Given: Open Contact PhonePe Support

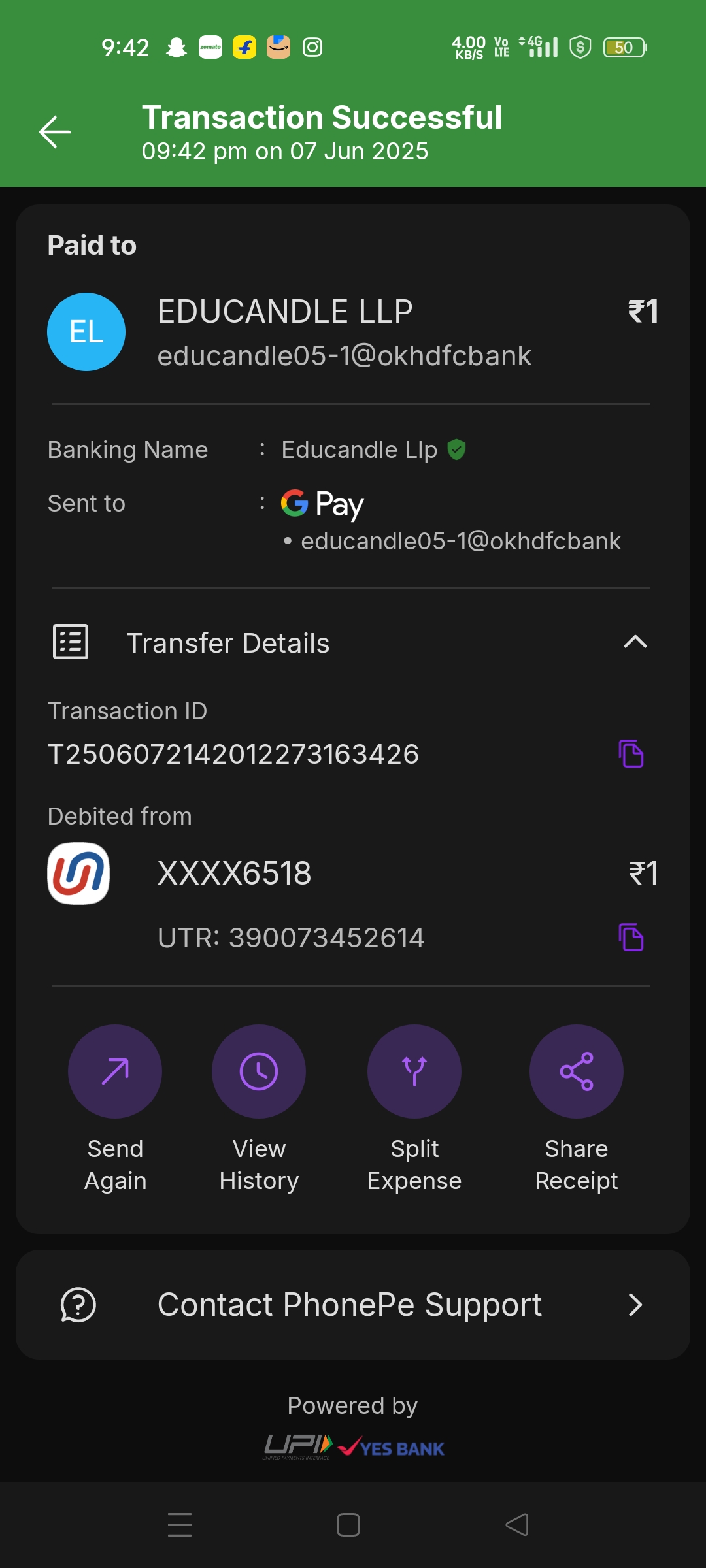Looking at the screenshot, I should (x=353, y=1305).
